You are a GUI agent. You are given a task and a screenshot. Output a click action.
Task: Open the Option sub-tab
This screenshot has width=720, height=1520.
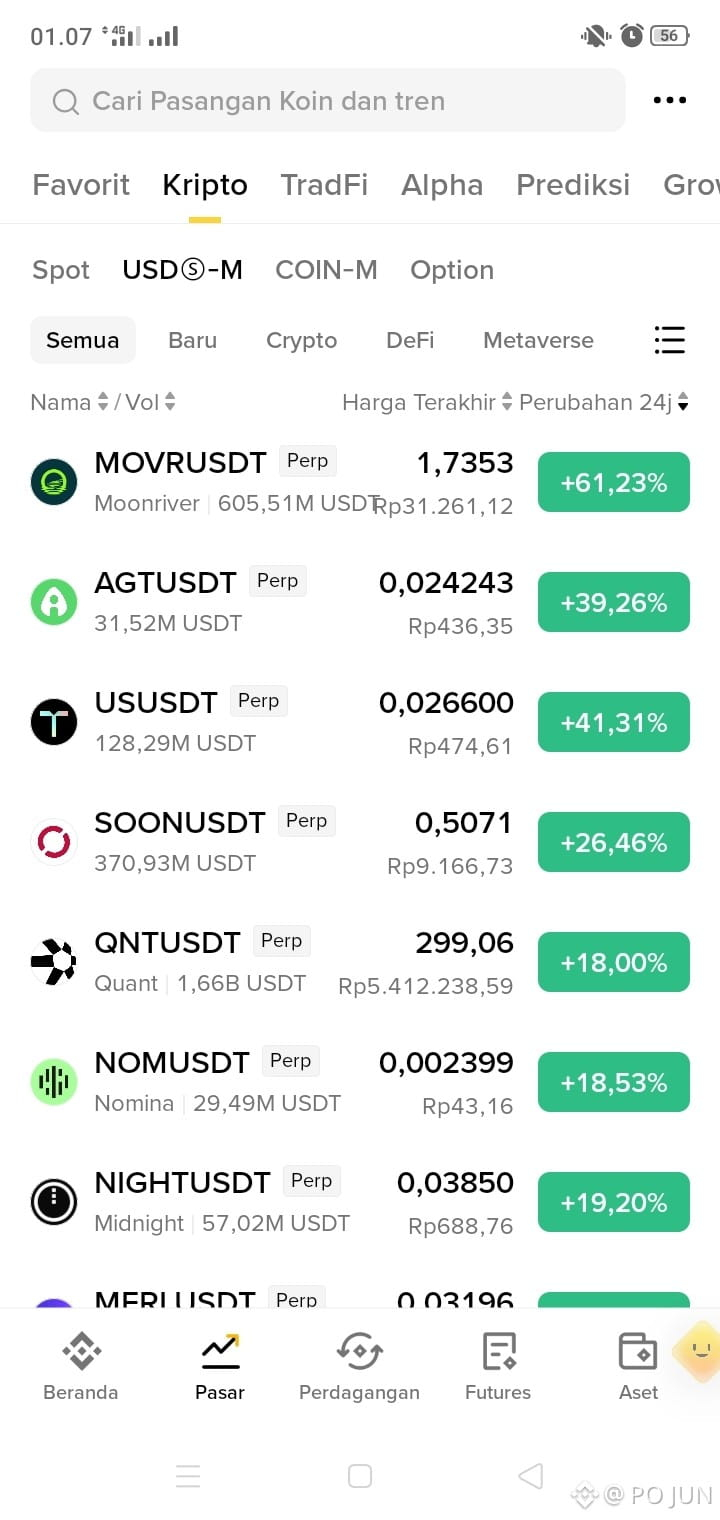pos(452,270)
